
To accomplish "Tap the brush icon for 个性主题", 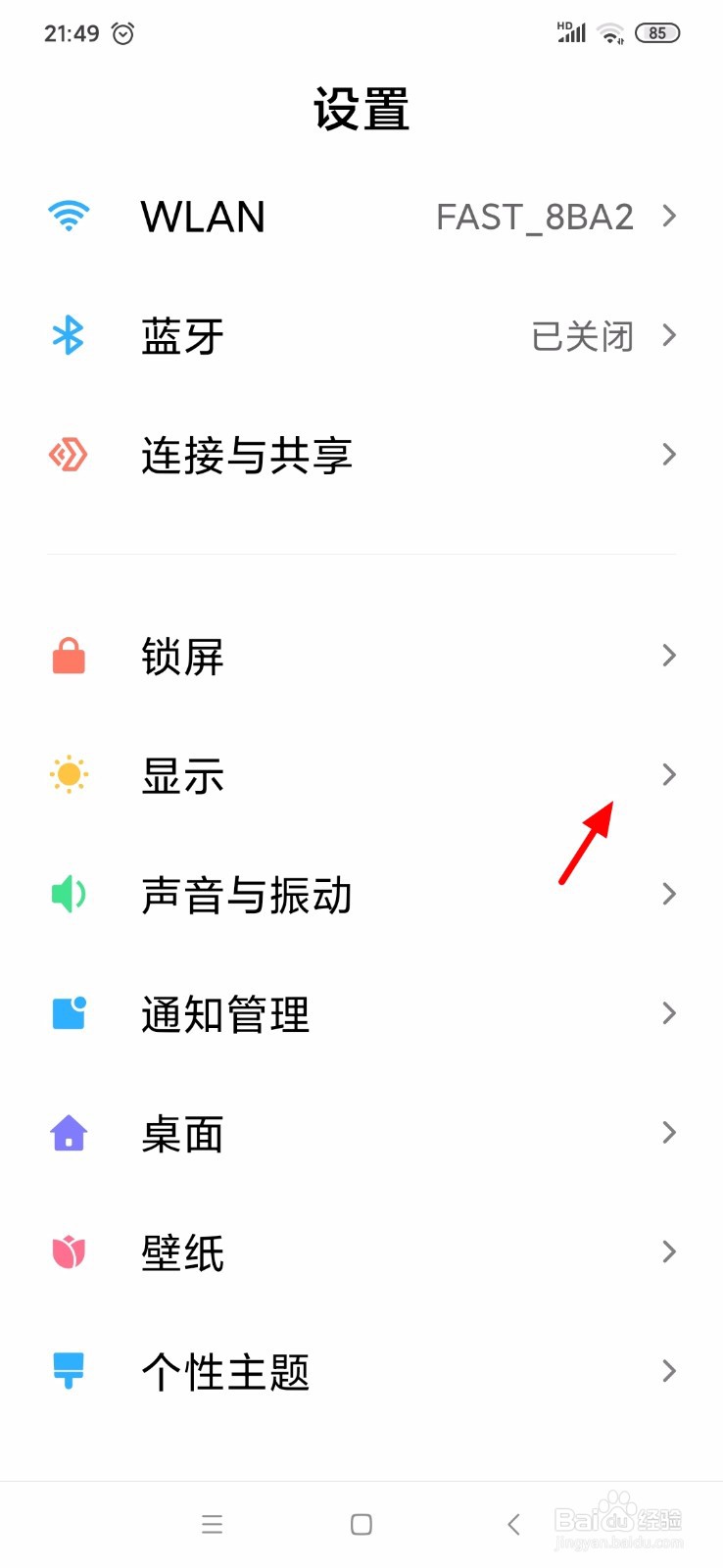I will [68, 1371].
